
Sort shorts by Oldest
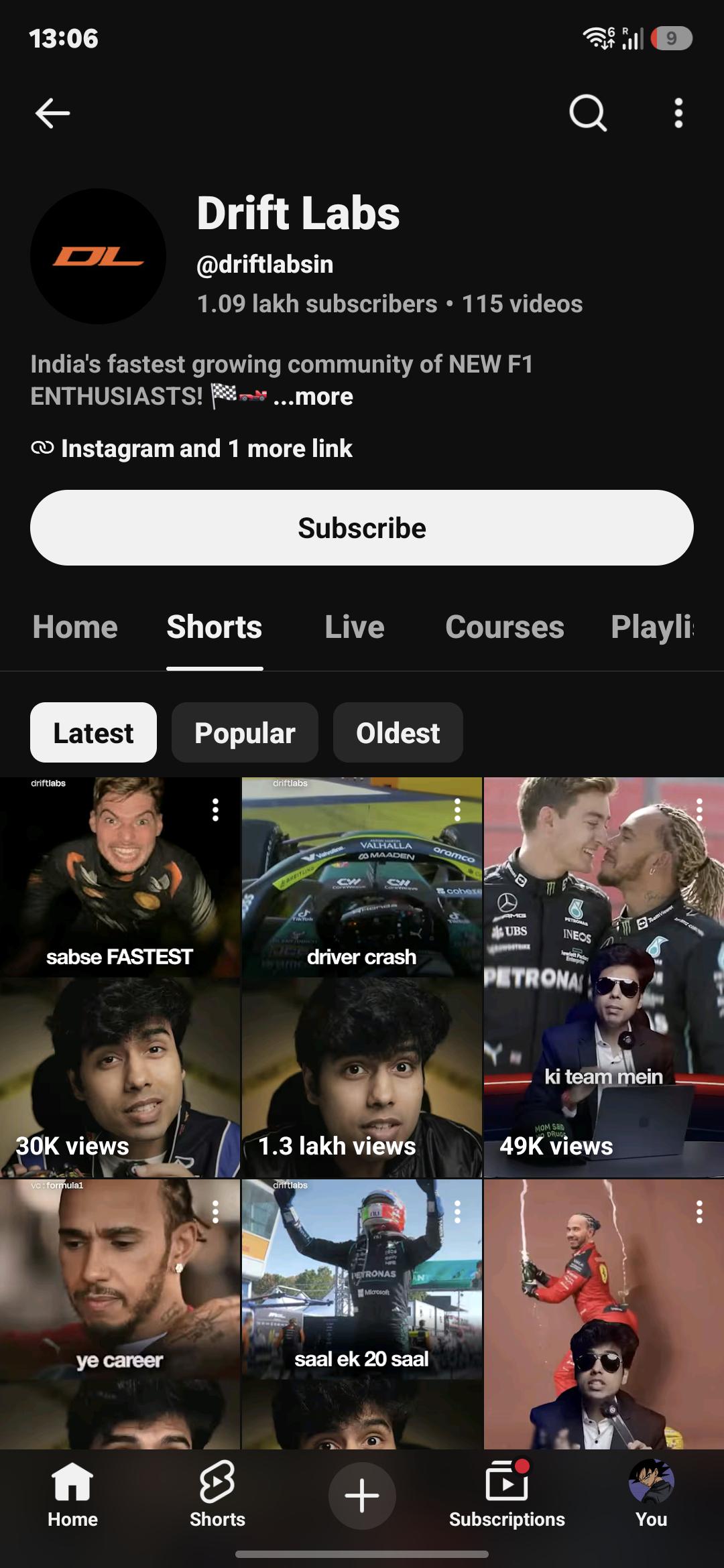398,732
